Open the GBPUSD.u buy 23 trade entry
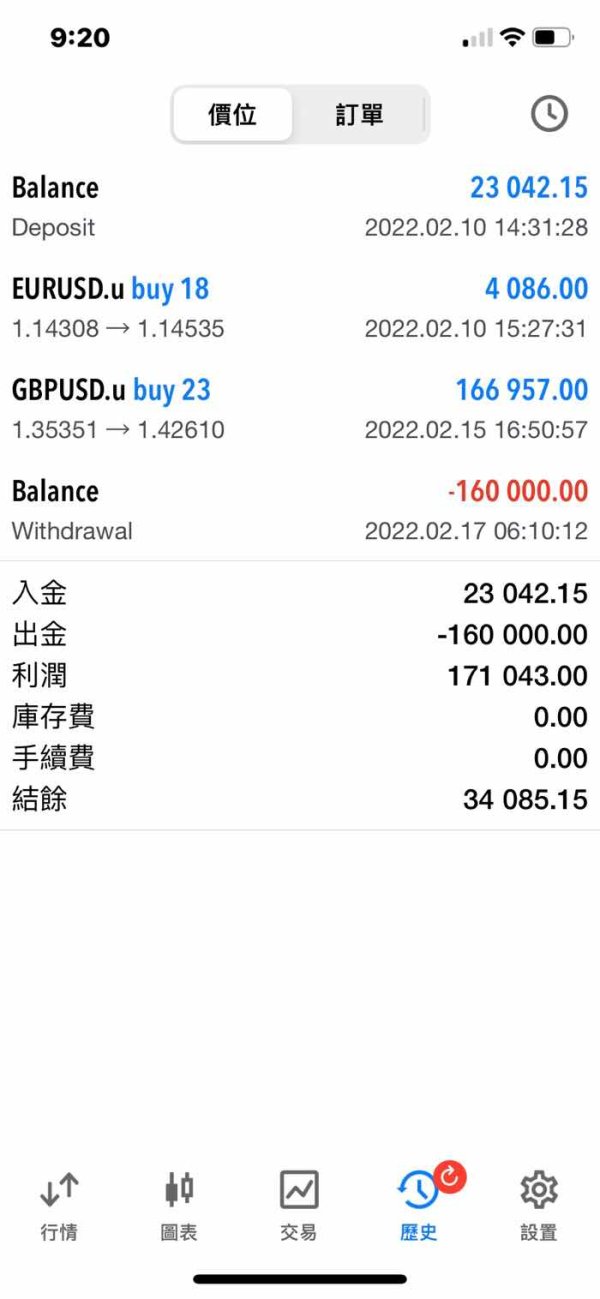Image resolution: width=600 pixels, height=1299 pixels. pos(300,409)
